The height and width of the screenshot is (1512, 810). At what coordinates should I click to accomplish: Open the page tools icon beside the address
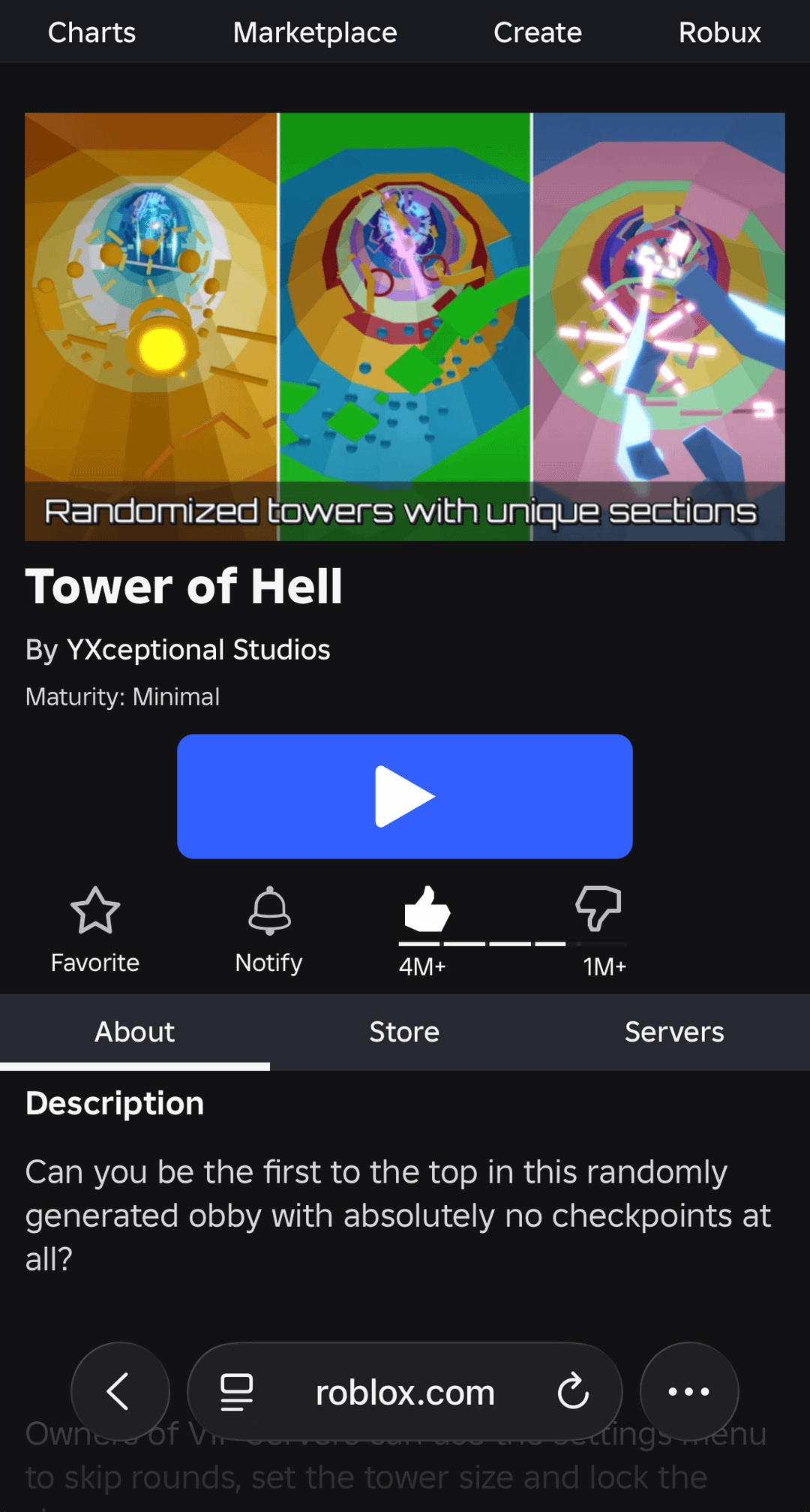[236, 1392]
